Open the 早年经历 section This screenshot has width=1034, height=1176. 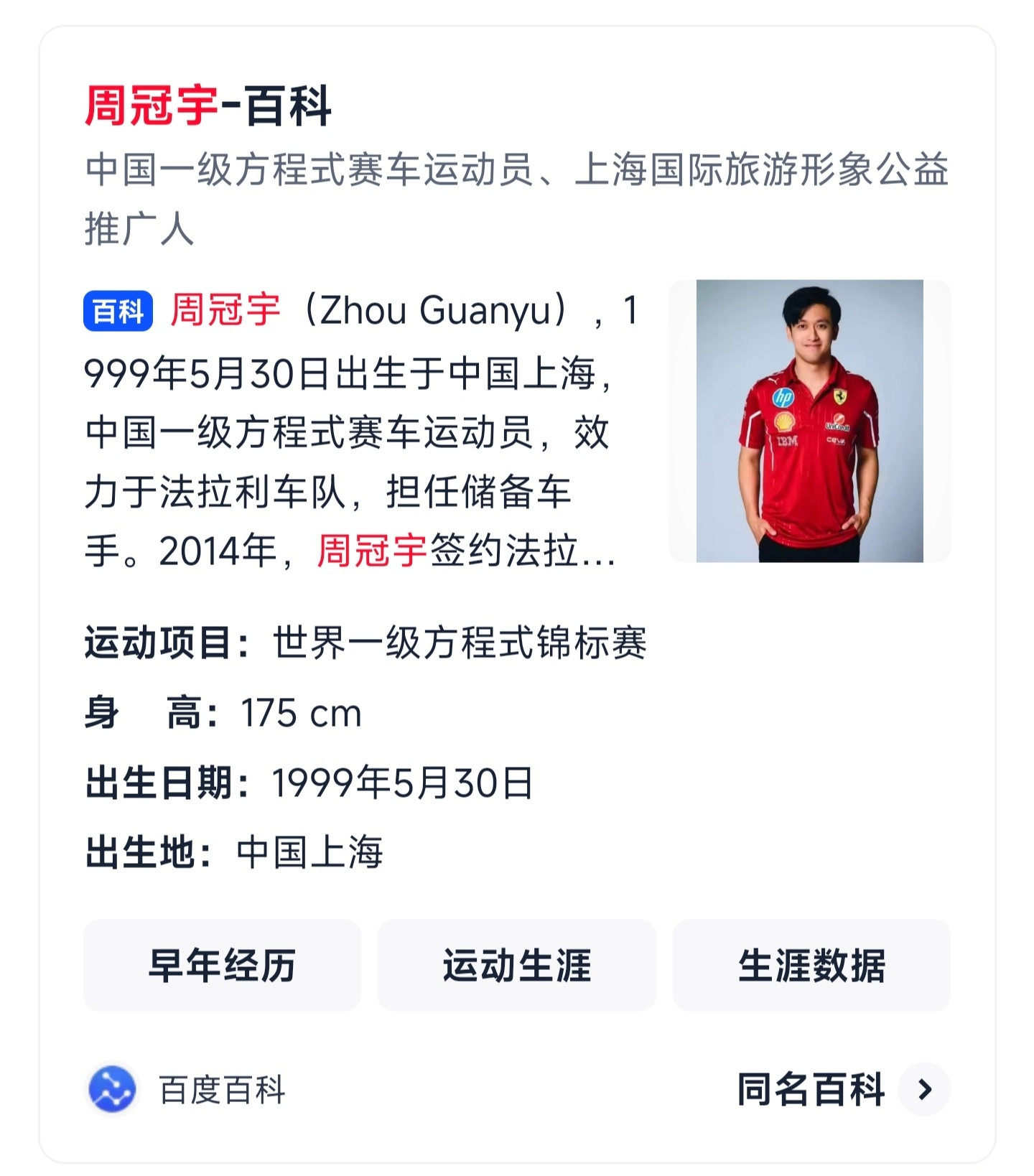[x=222, y=965]
